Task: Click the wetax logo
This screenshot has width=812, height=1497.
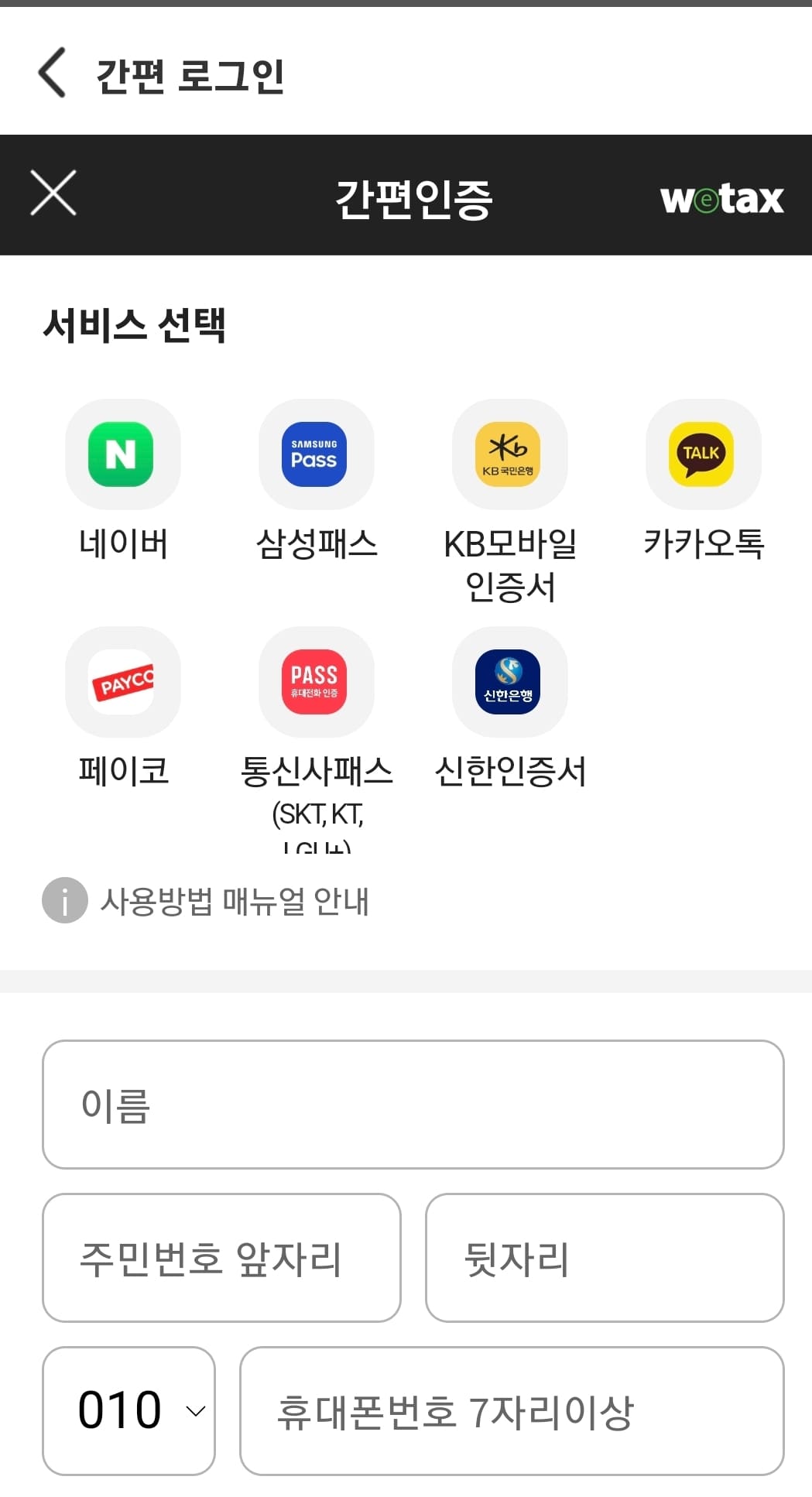Action: point(721,198)
